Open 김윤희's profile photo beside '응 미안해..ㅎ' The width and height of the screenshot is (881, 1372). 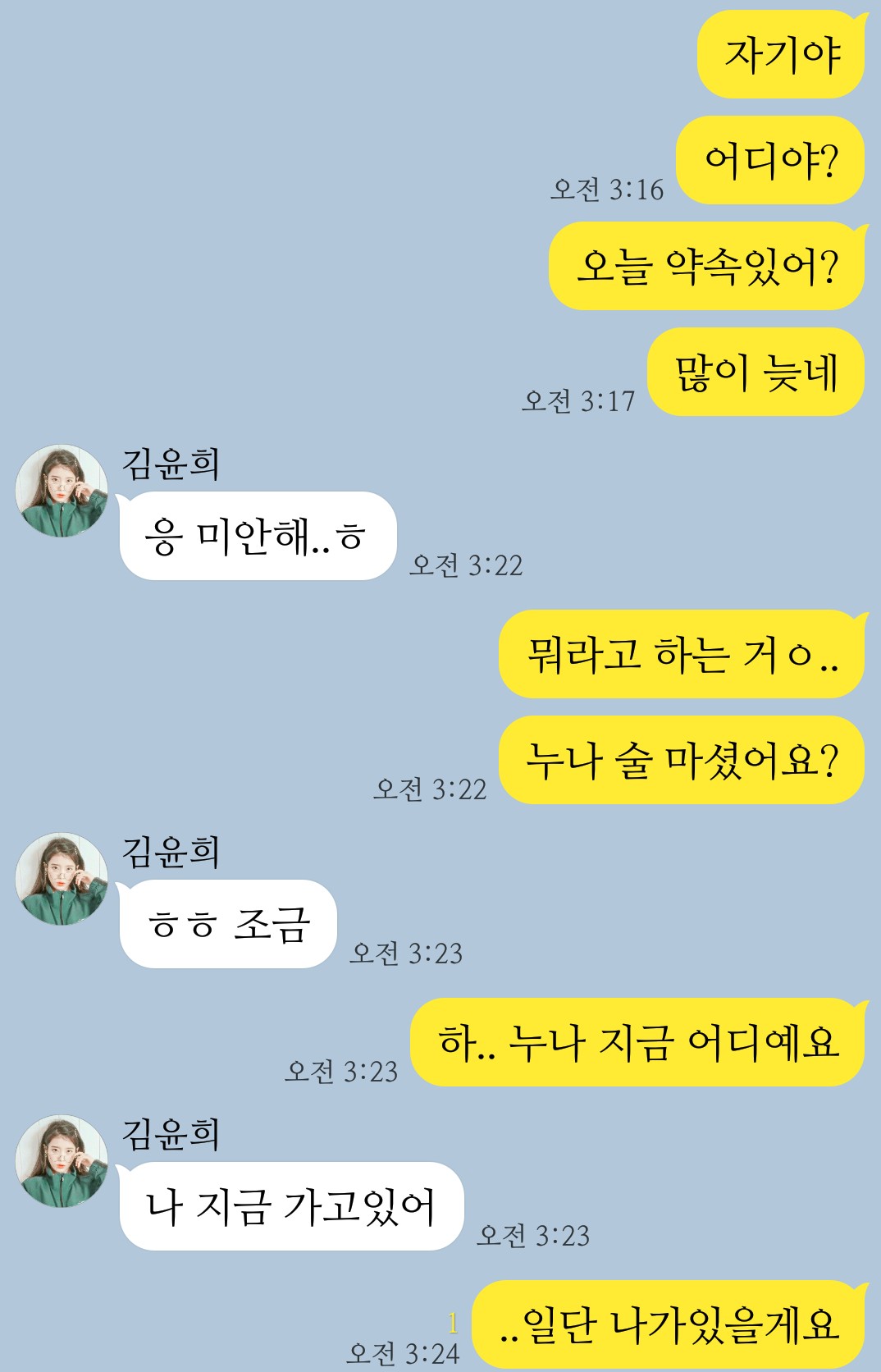tap(62, 491)
